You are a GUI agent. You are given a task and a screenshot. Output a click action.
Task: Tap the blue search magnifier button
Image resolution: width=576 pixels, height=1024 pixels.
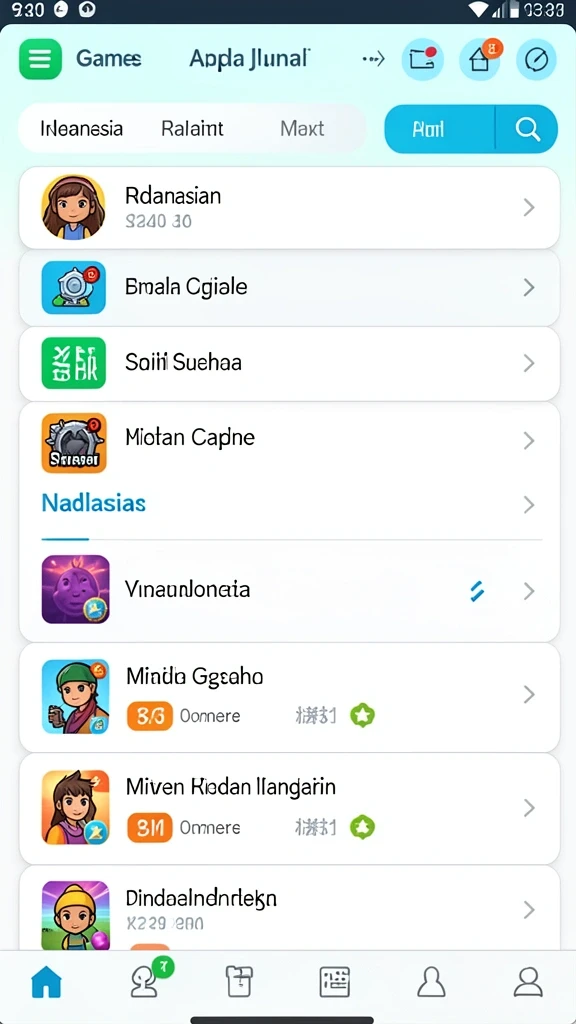click(x=527, y=129)
